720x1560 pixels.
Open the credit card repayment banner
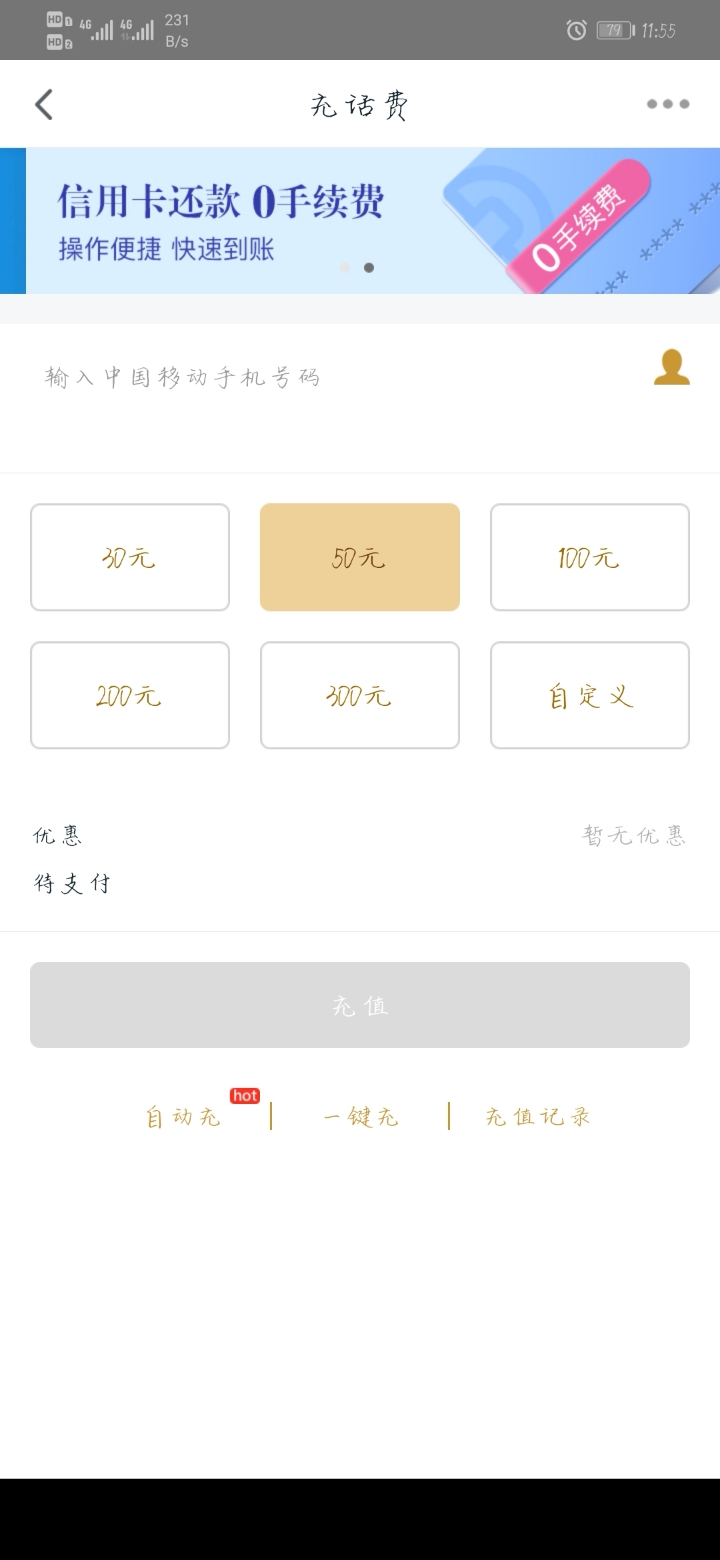[360, 221]
